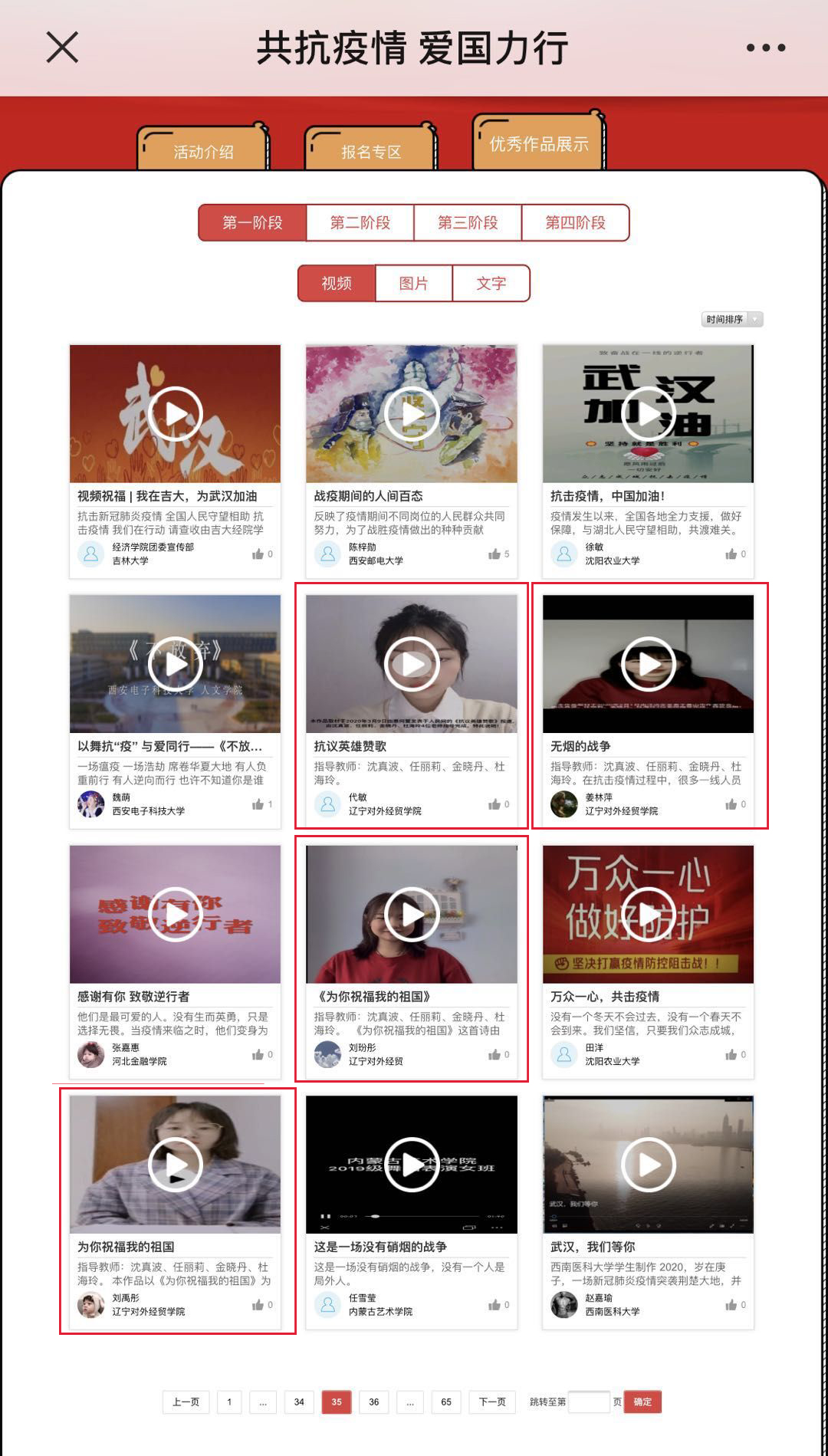
Task: Play the 万众一心，共击疫情 video
Action: coord(649,914)
